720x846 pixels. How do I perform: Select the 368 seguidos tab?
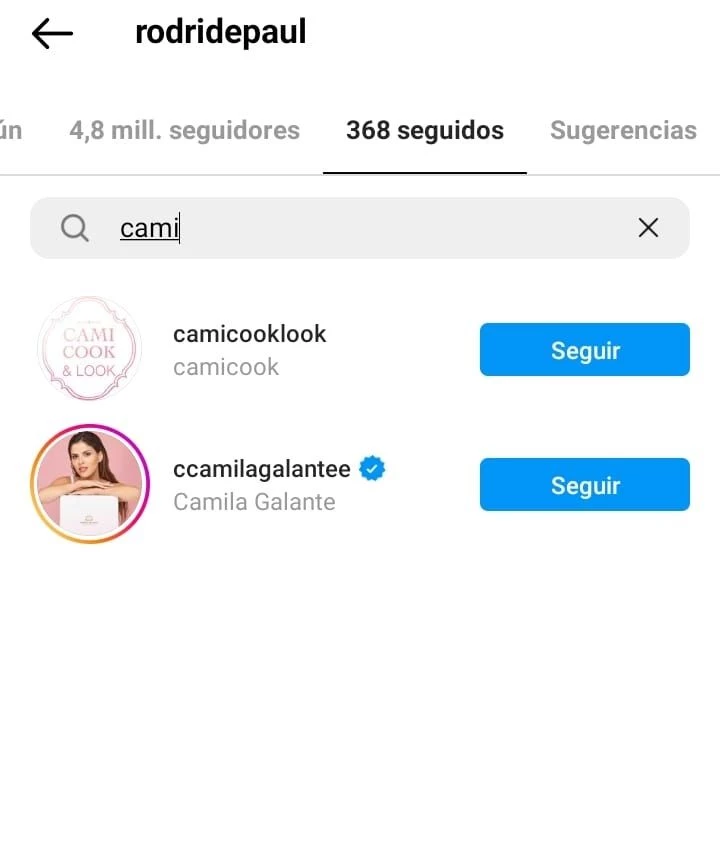425,130
